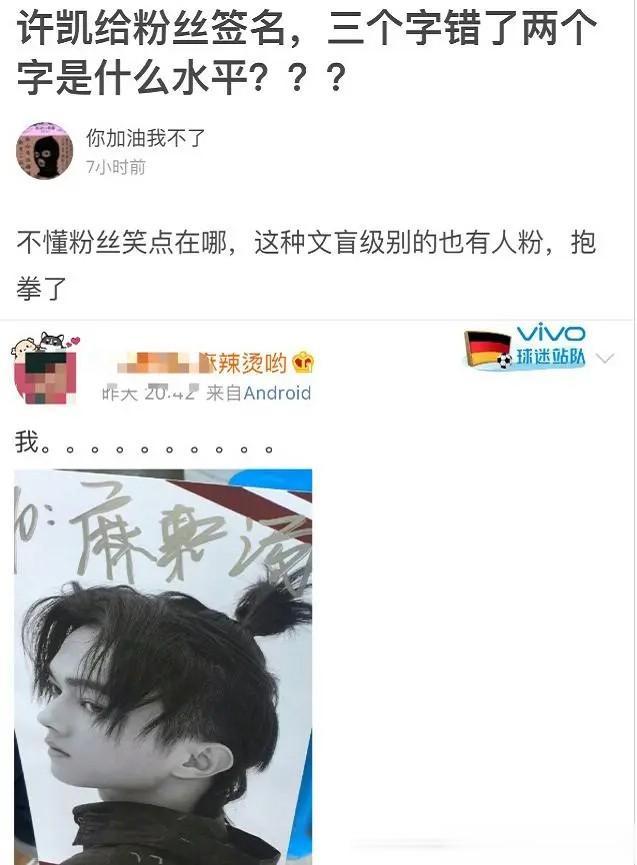Open the profile picture of 你加油我不了
Screen dimensions: 637x865
(45, 151)
